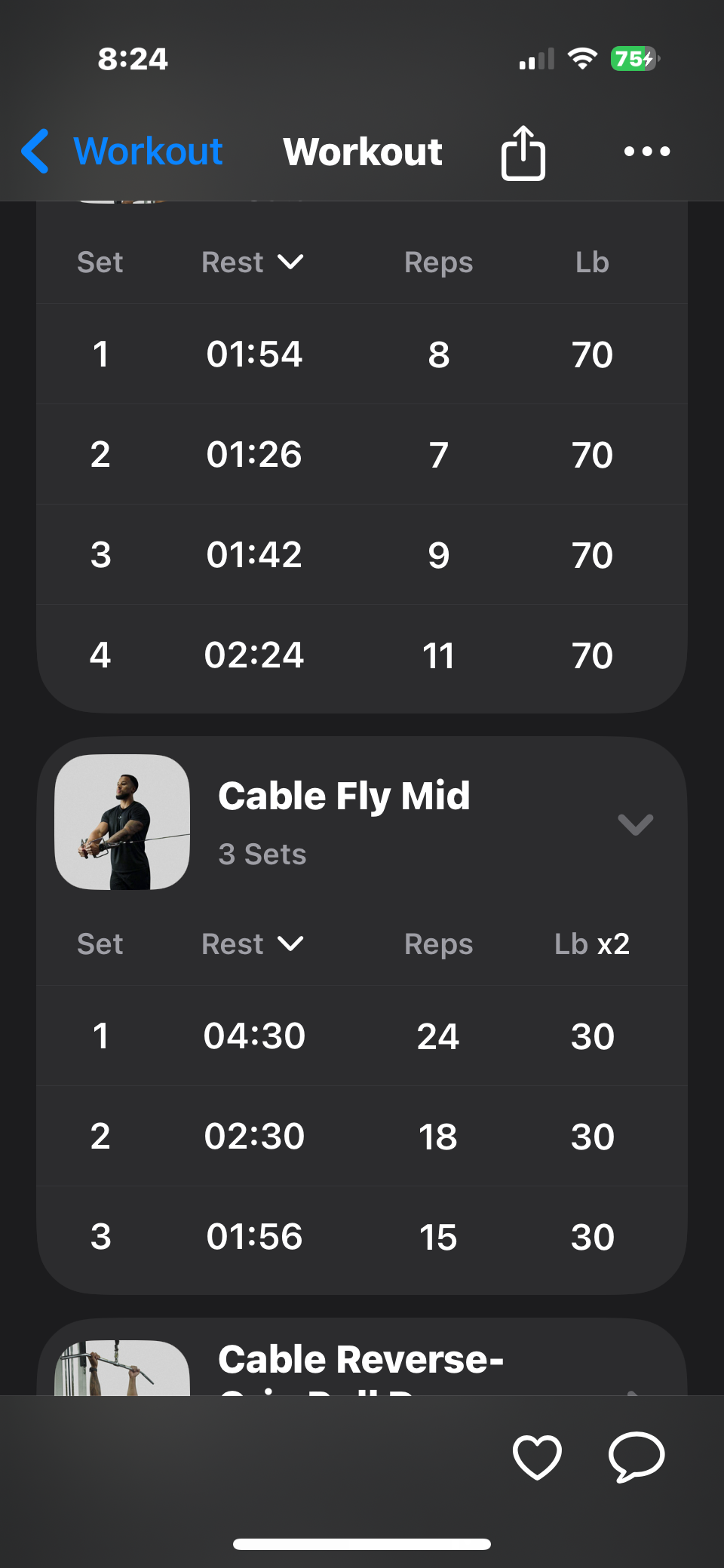Open the Cable Fly Mid exercise thumbnail

[122, 822]
